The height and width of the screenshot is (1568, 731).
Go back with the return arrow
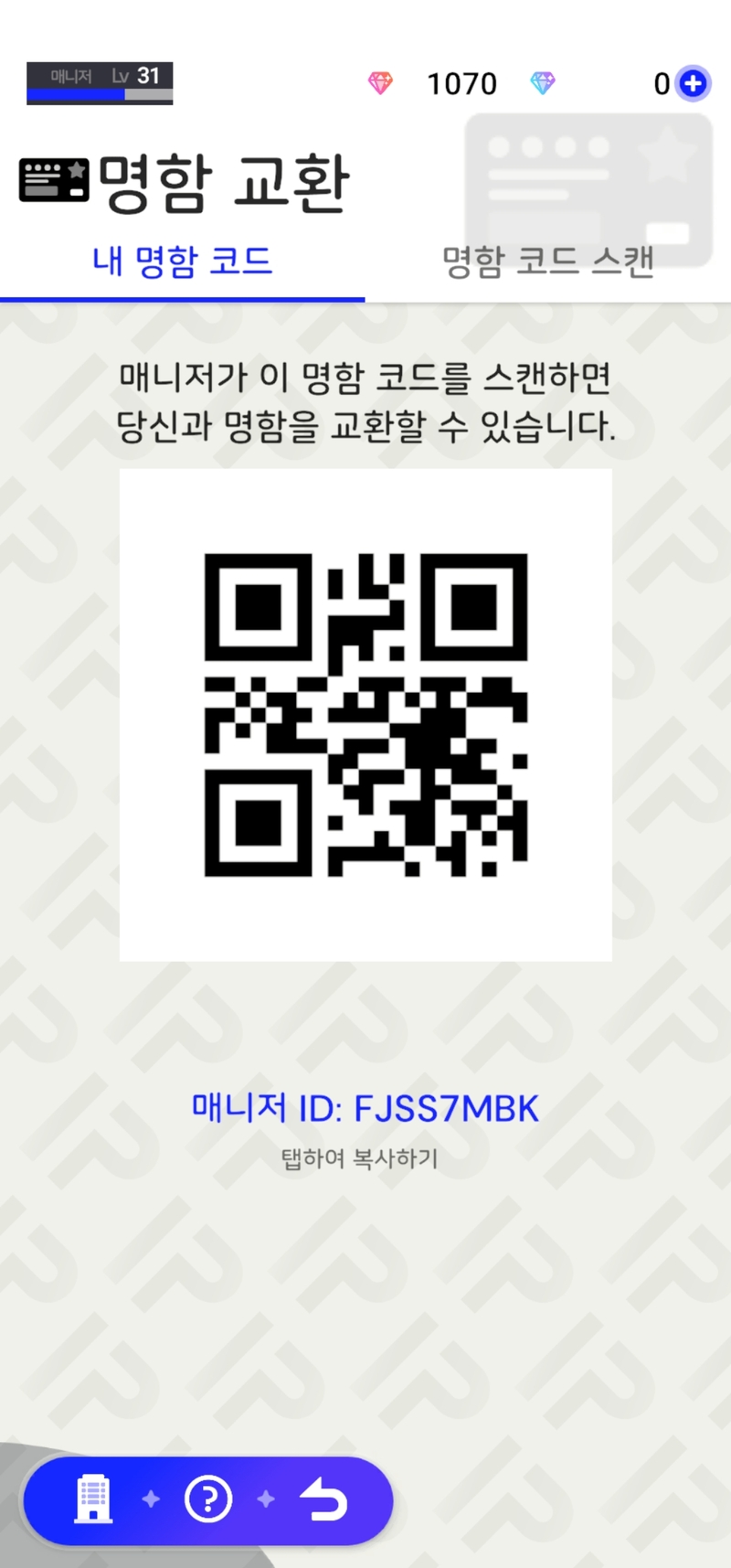pos(324,1499)
